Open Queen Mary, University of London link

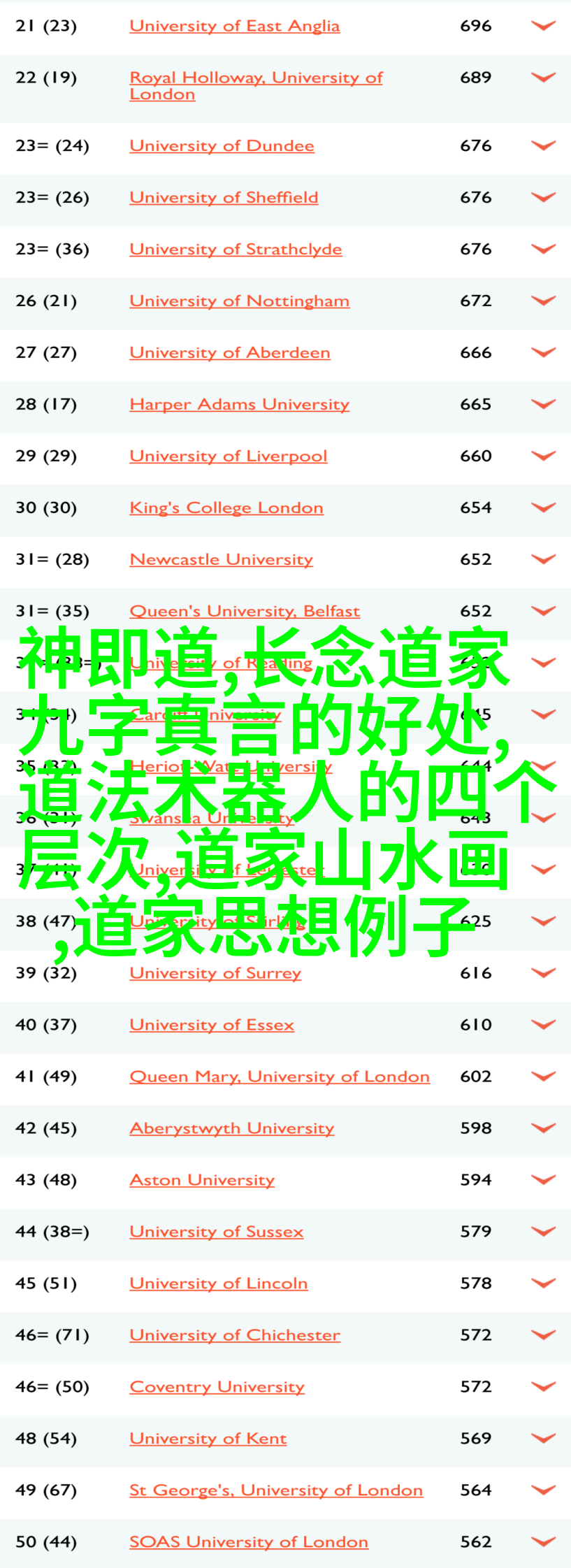(280, 1077)
